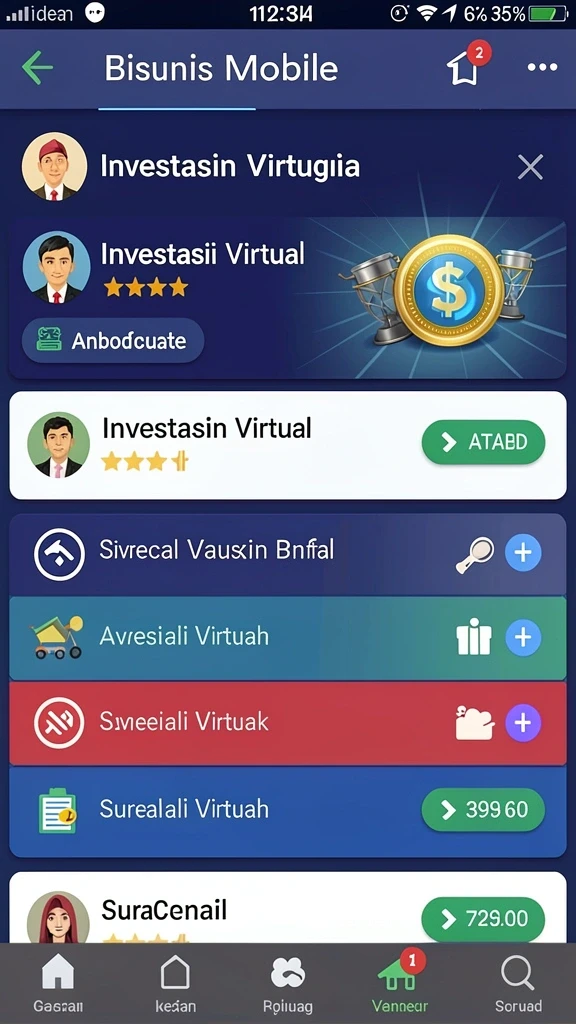
Task: Switch to the kedan tab
Action: pos(175,984)
